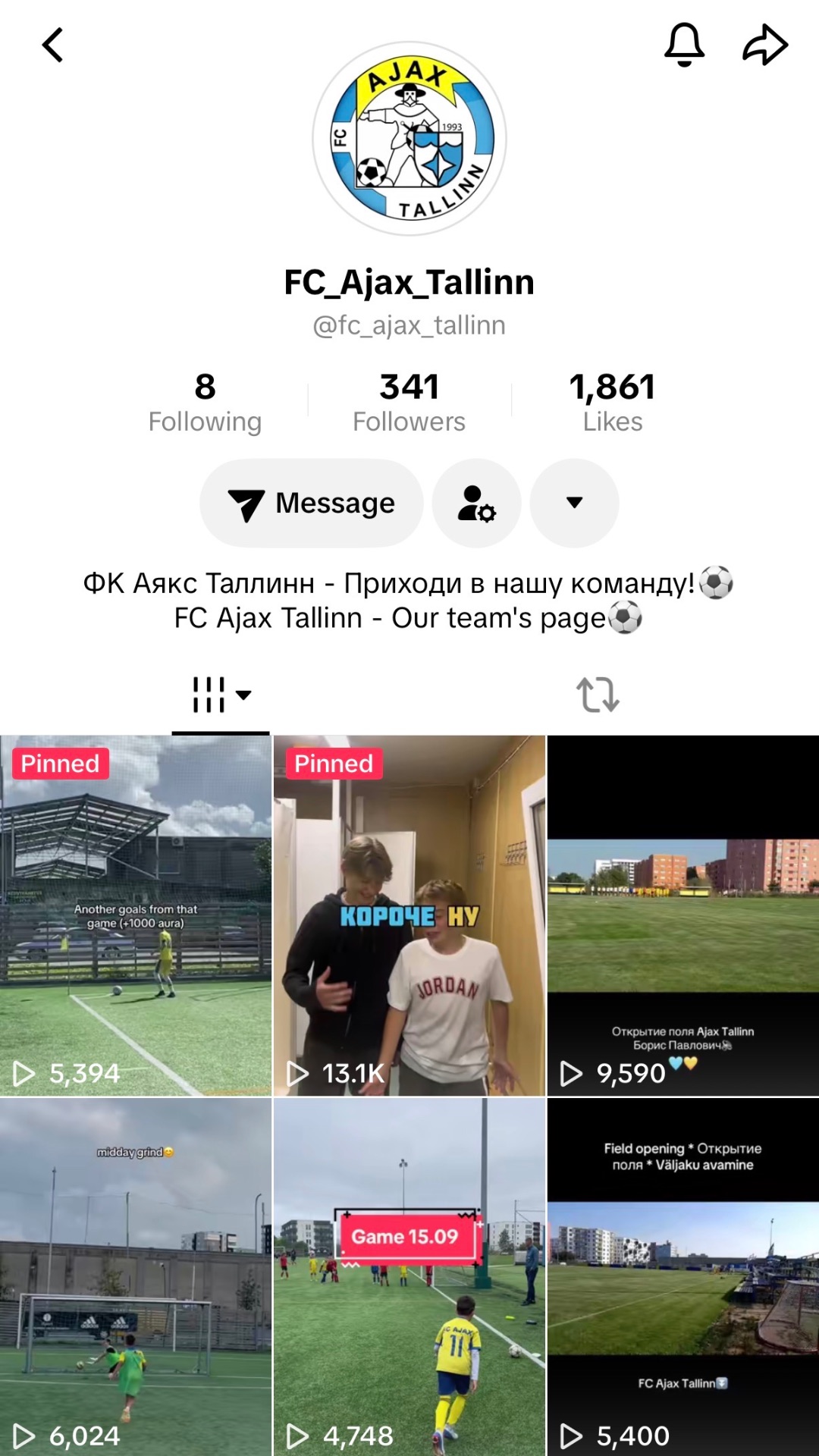This screenshot has width=819, height=1456.
Task: Play the pinned video with 13.1K views
Action: 409,915
